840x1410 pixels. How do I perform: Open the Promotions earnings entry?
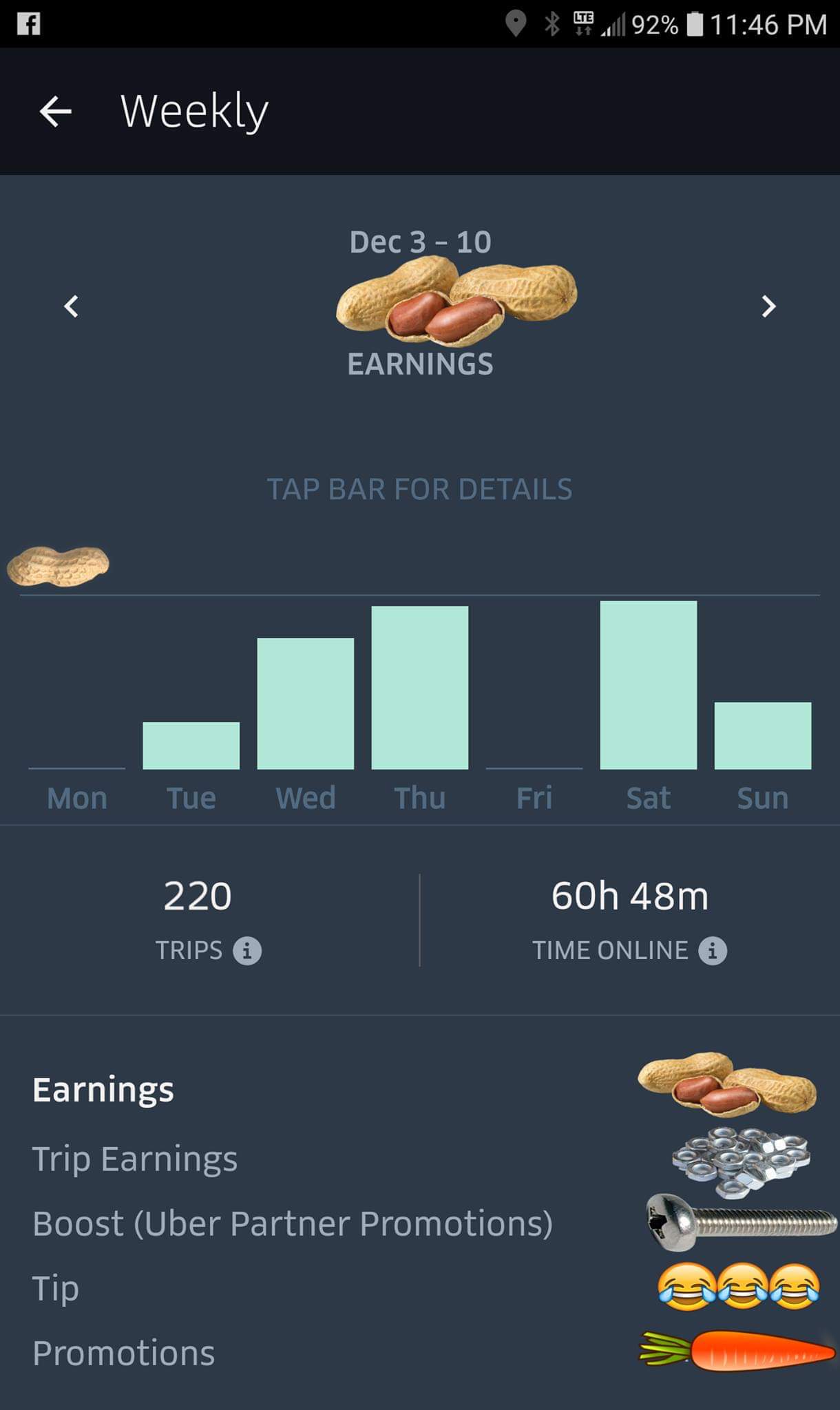(x=123, y=1351)
